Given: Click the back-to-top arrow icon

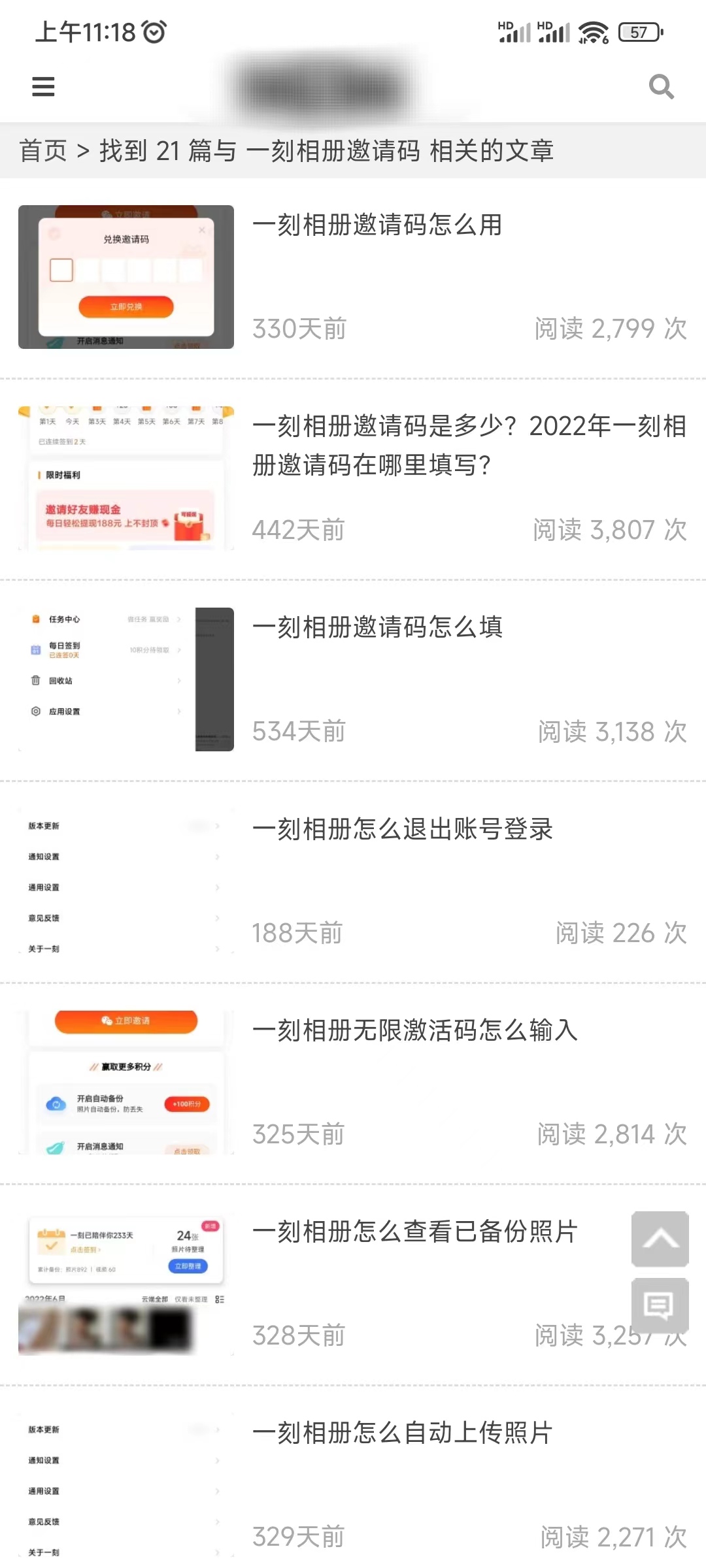Looking at the screenshot, I should pos(660,1239).
